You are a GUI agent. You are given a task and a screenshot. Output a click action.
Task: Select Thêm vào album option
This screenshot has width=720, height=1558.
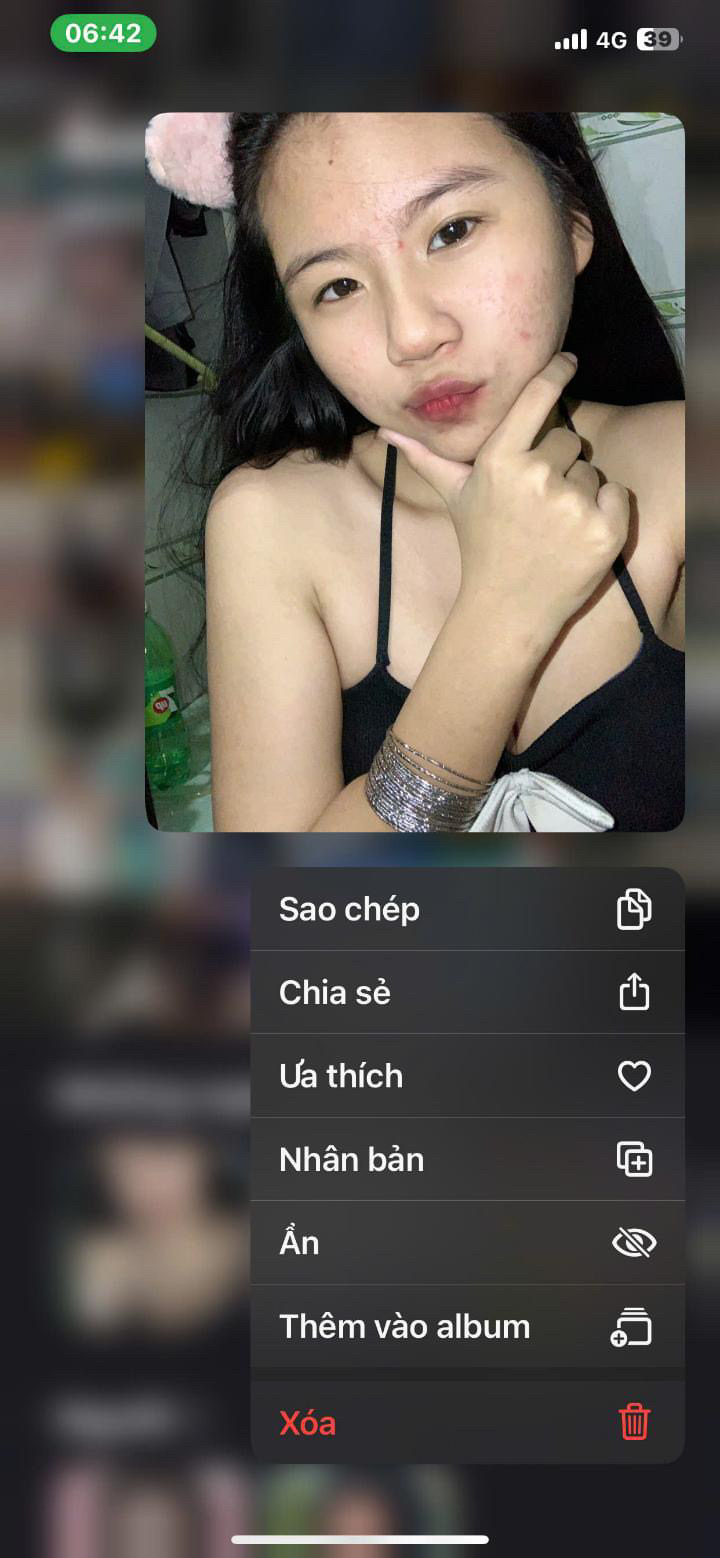(466, 1327)
